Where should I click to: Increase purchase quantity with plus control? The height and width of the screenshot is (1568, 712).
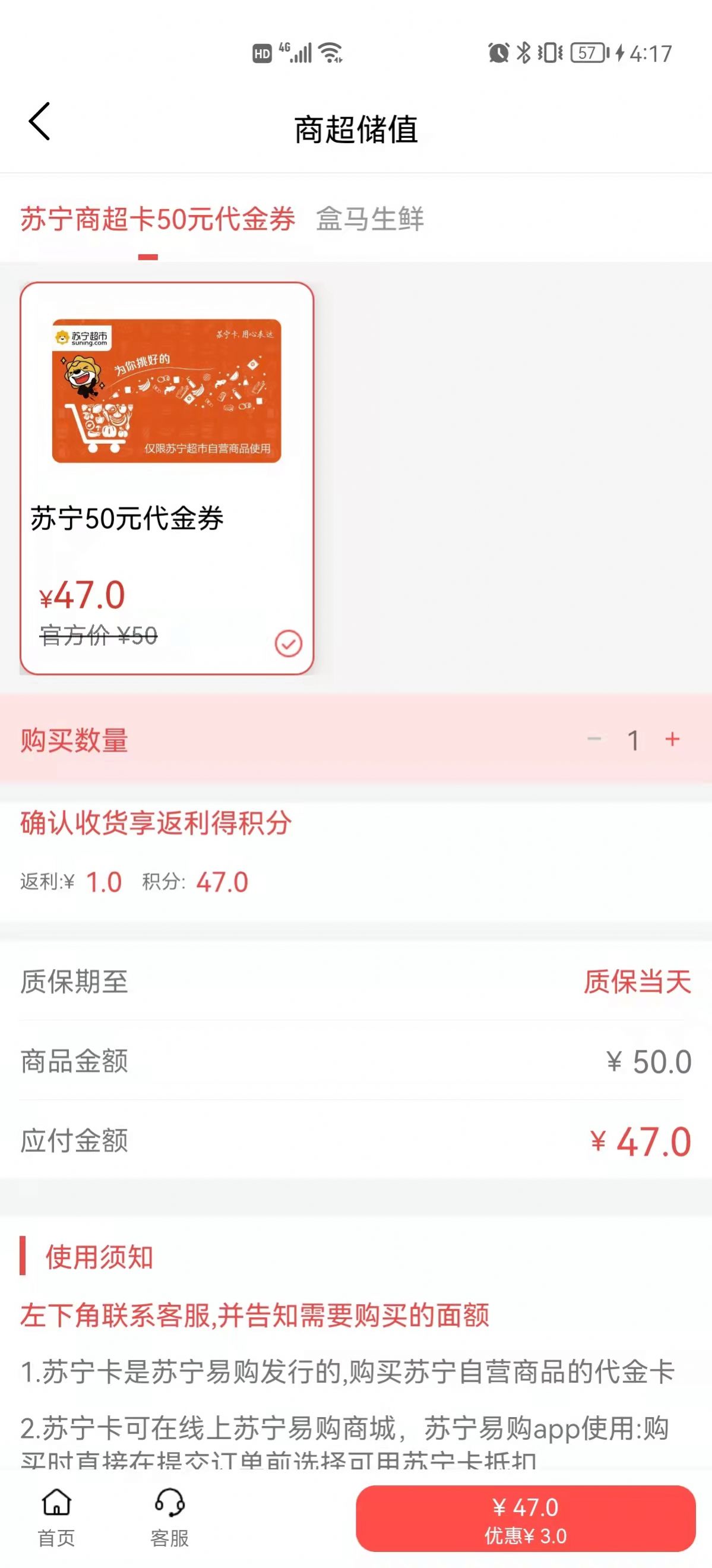pos(673,739)
